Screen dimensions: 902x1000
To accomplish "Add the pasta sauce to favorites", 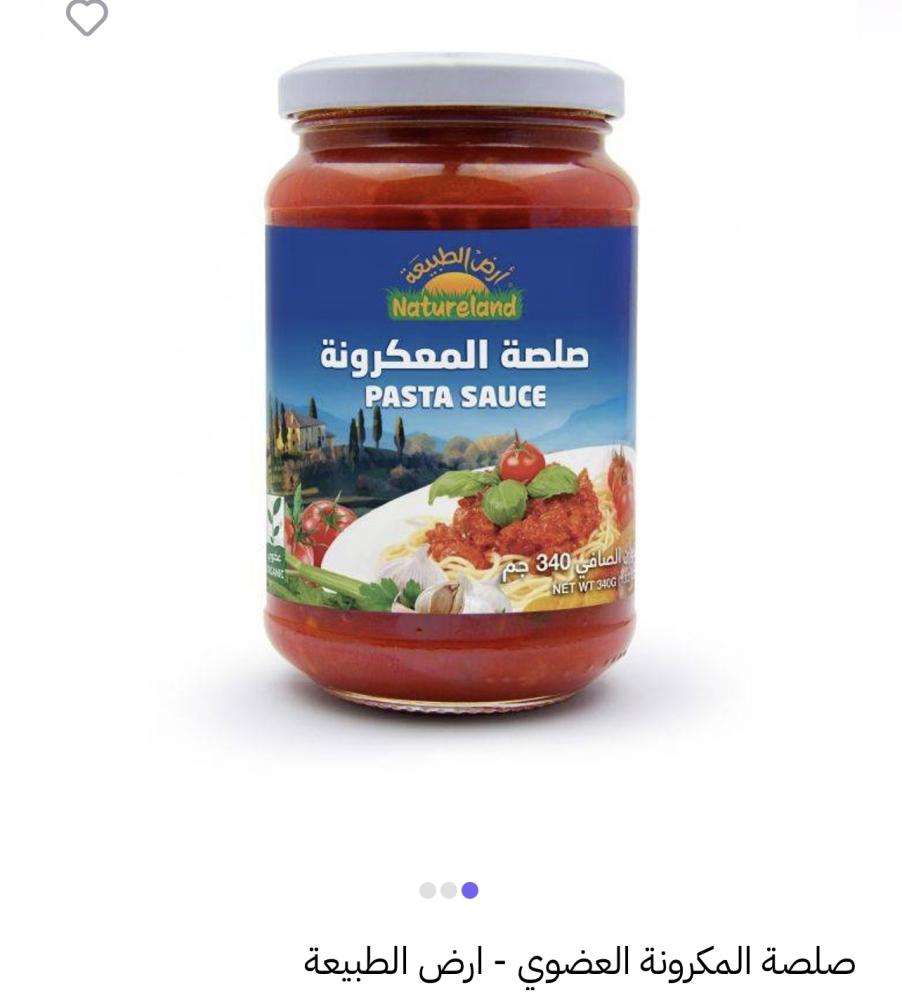I will pyautogui.click(x=87, y=17).
